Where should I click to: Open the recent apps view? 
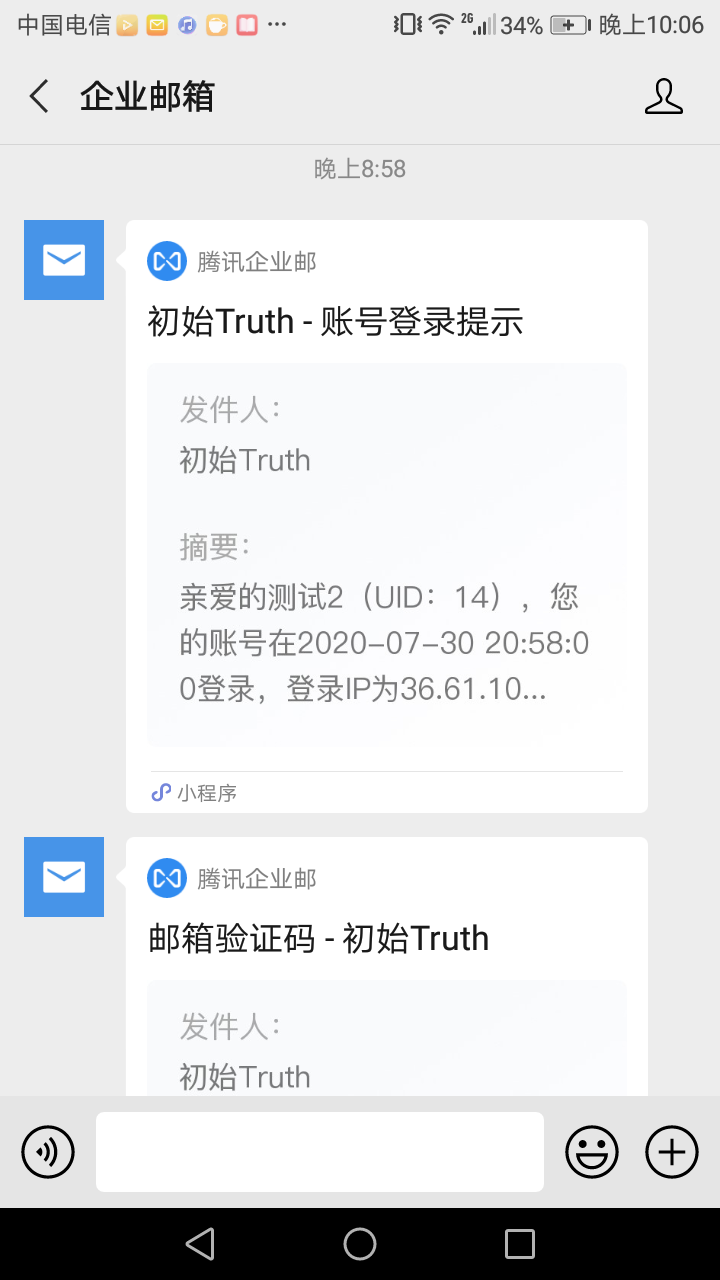tap(520, 1244)
